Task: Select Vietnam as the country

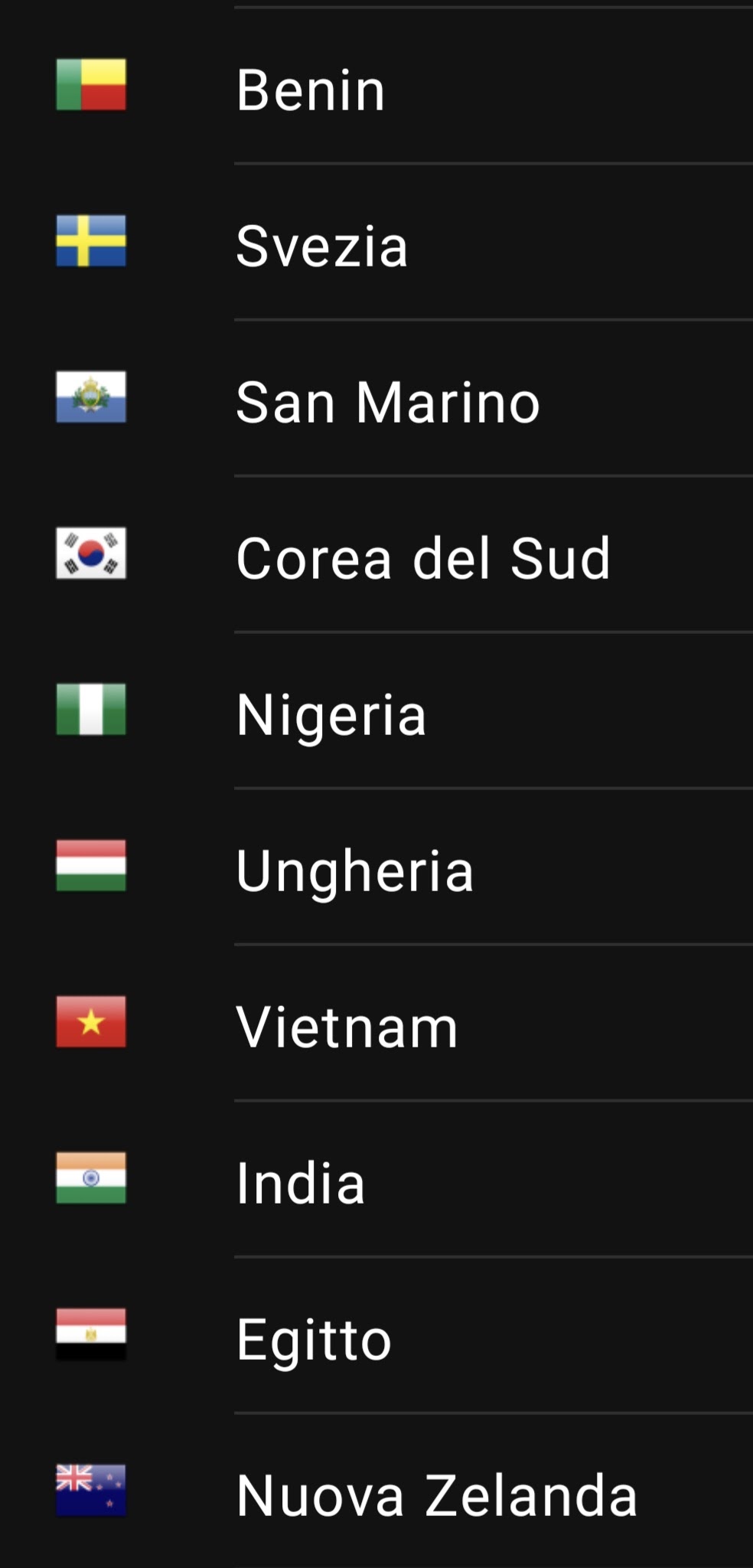Action: (x=347, y=1027)
